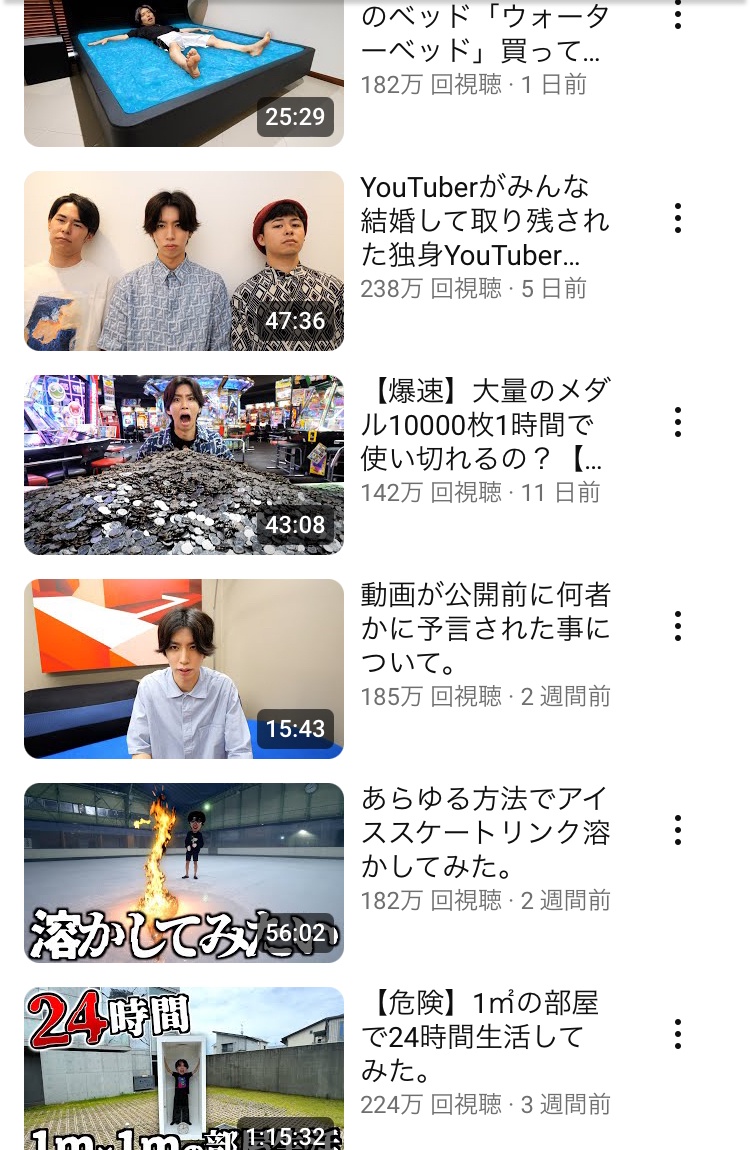Play the 47:36 single YouTuber video
The image size is (750, 1150).
[184, 261]
